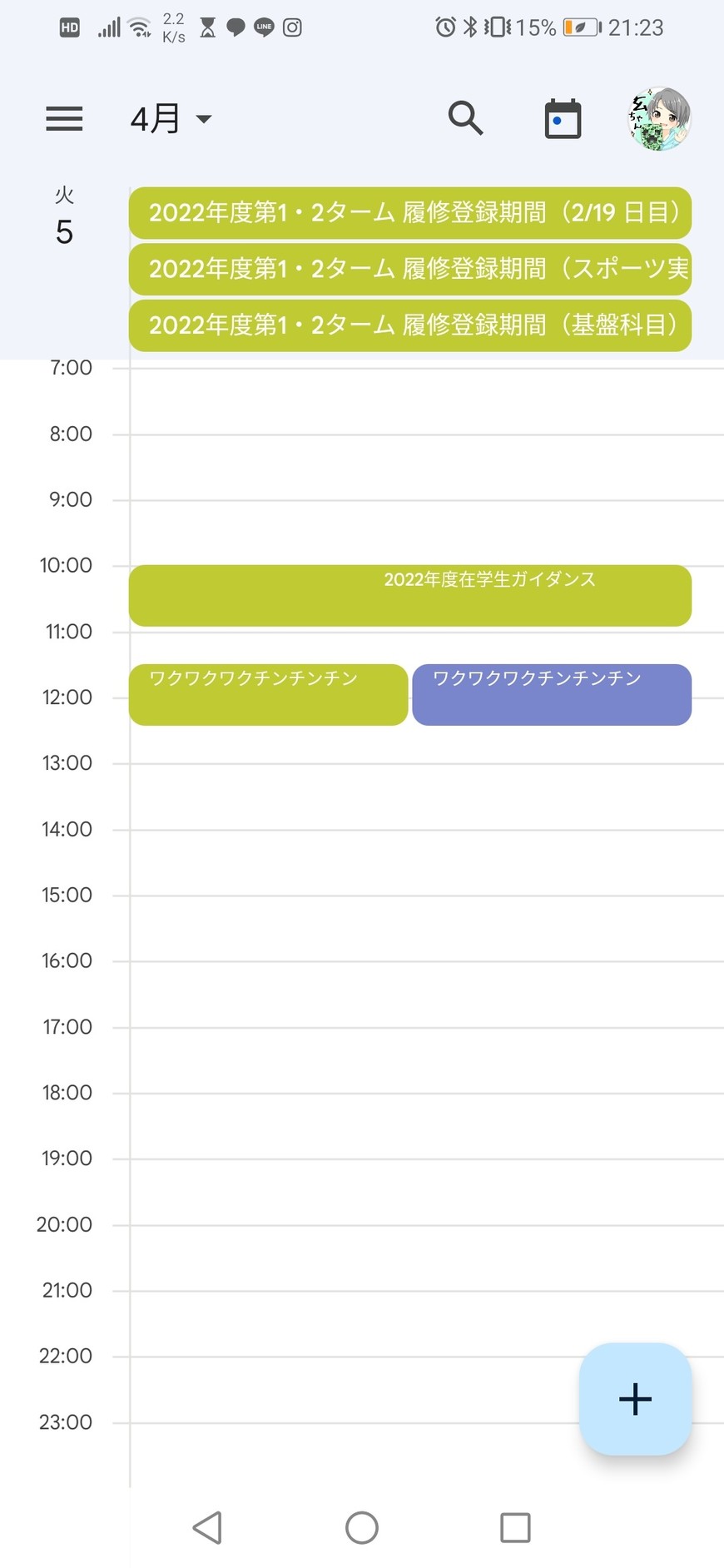Jump to today's date

[x=563, y=119]
